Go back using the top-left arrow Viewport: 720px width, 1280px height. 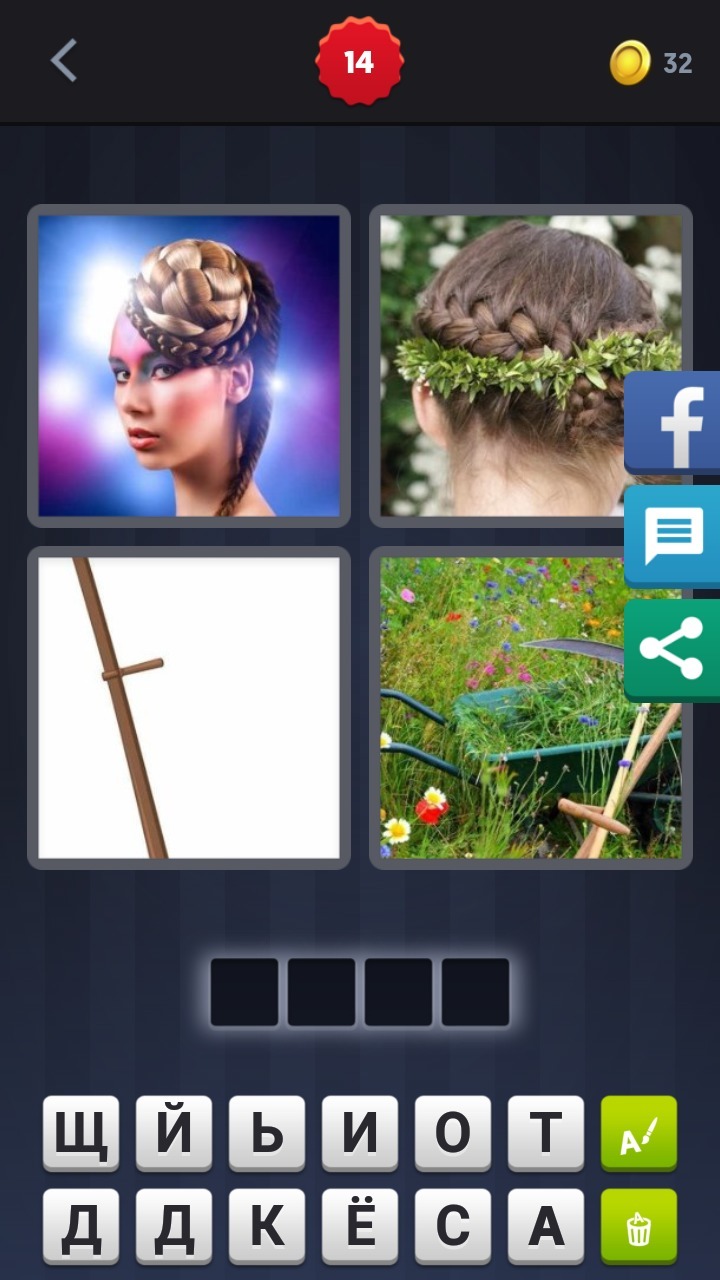coord(64,62)
